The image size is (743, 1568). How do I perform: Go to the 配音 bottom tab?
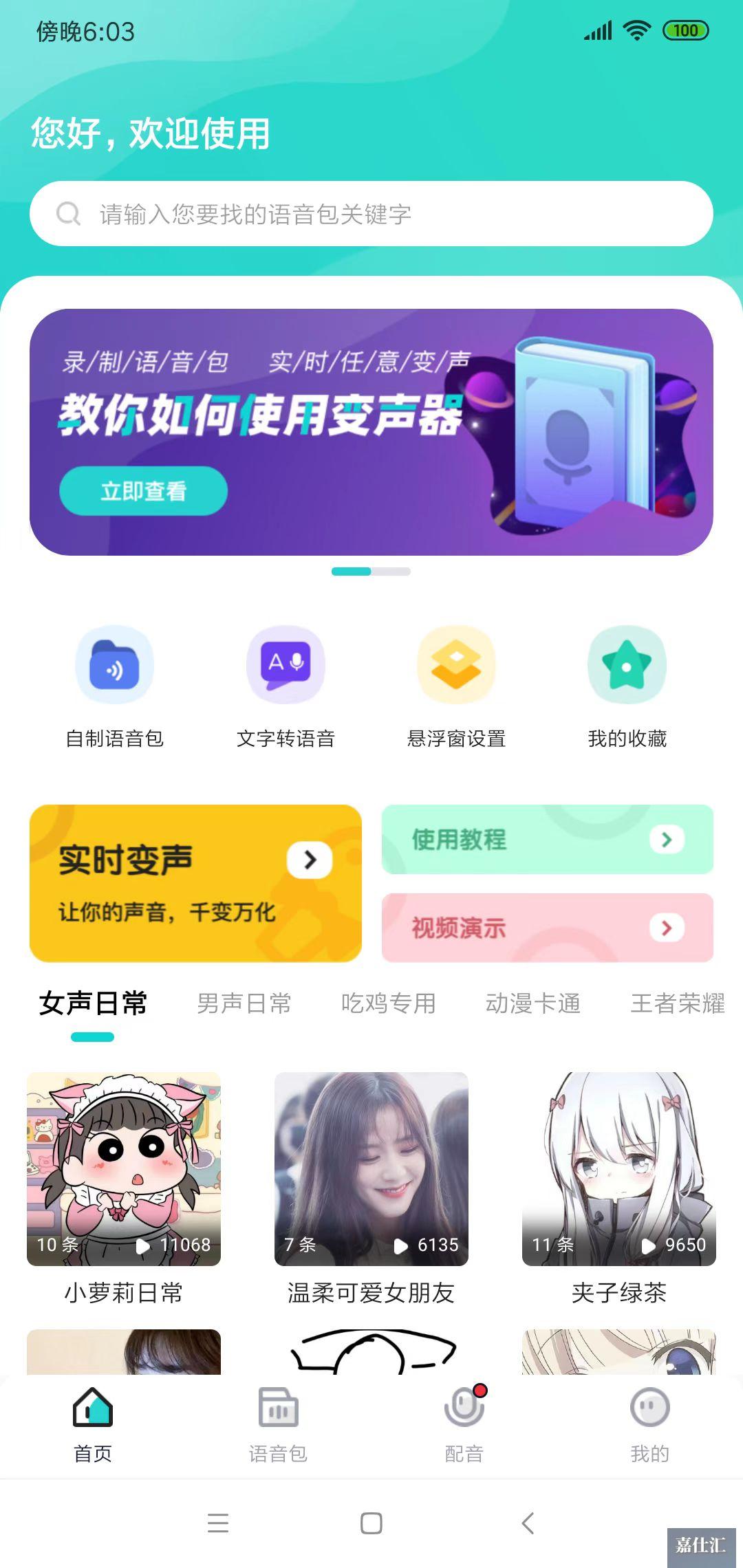click(464, 1424)
